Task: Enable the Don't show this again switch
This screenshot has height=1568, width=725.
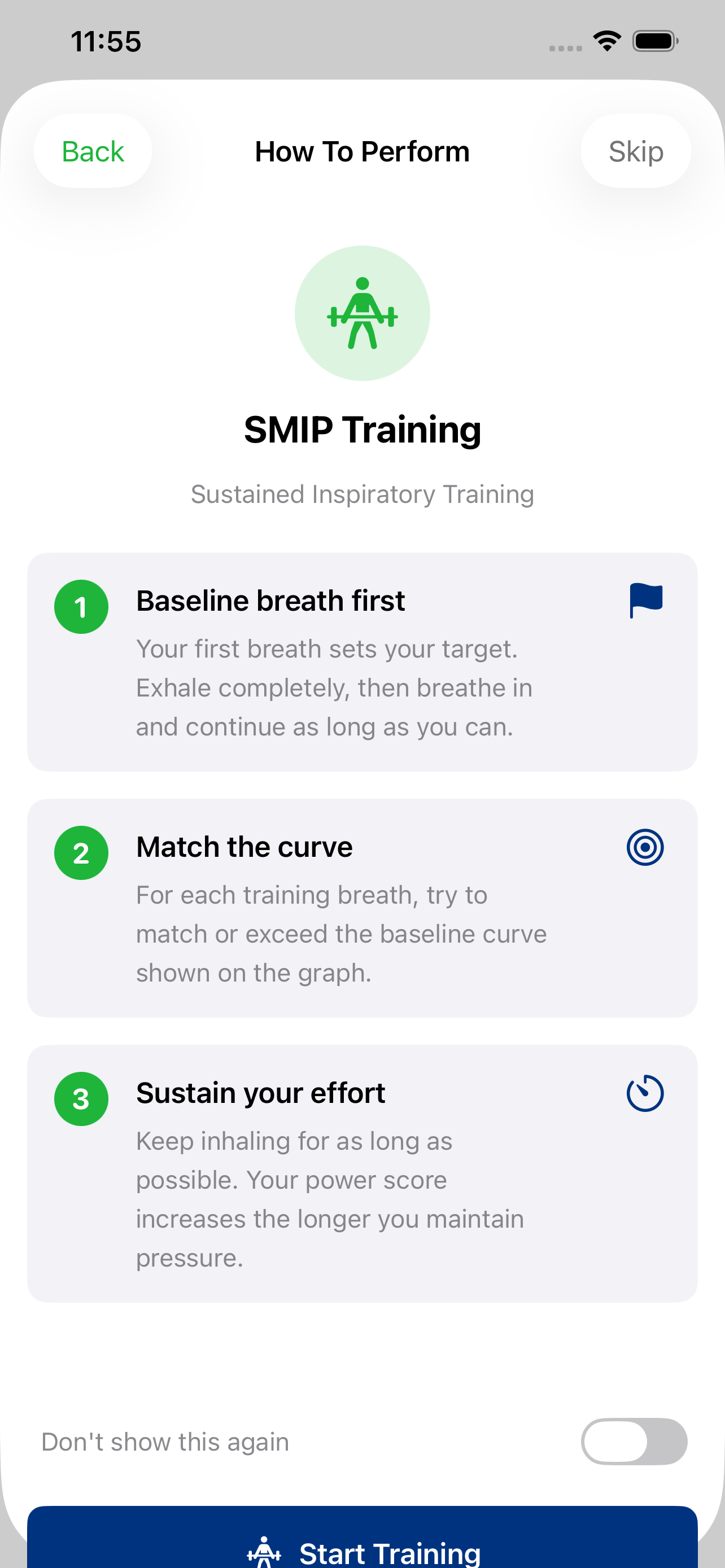Action: (x=633, y=1441)
